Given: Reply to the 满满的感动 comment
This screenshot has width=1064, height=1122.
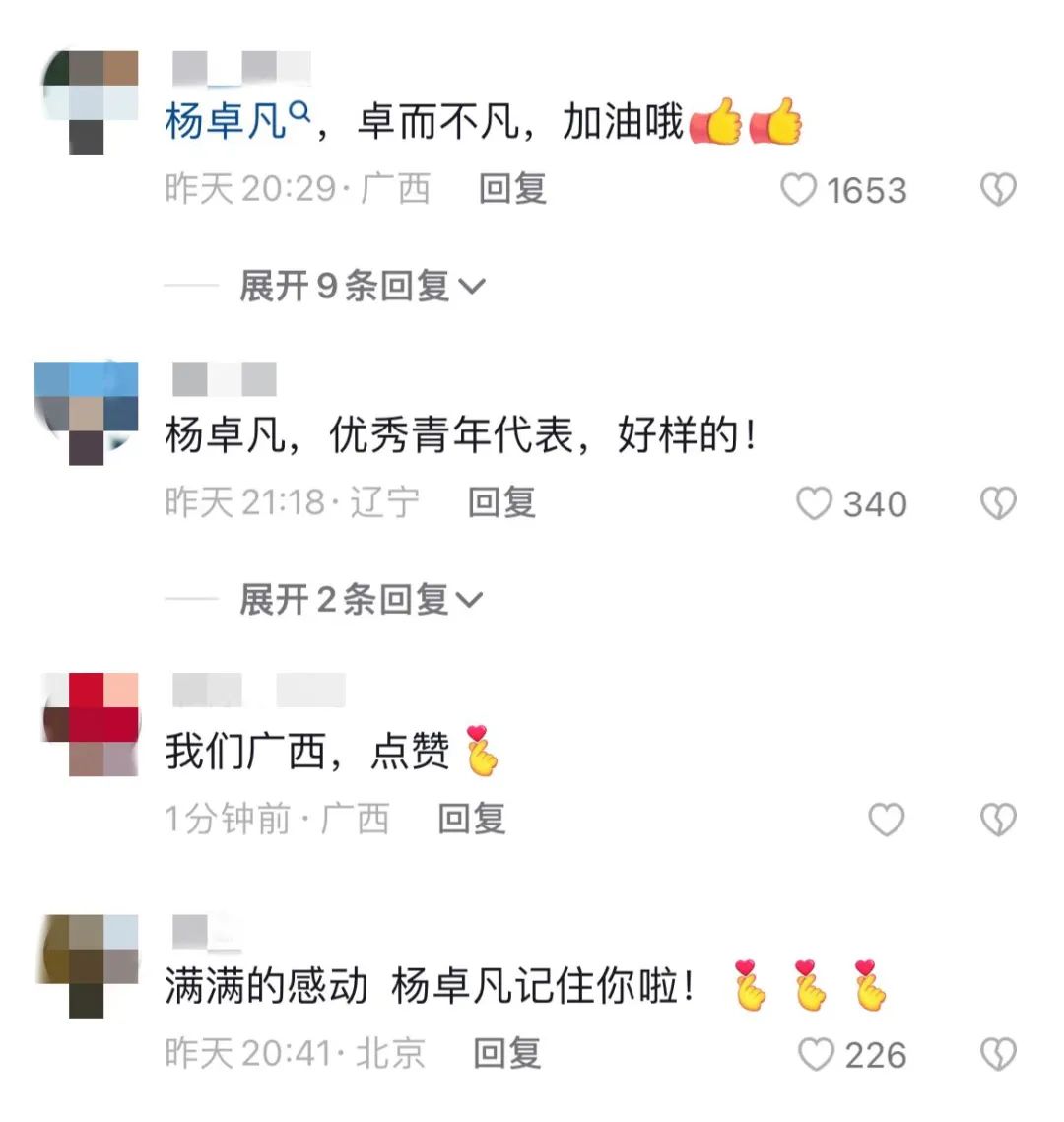Looking at the screenshot, I should (x=507, y=1054).
